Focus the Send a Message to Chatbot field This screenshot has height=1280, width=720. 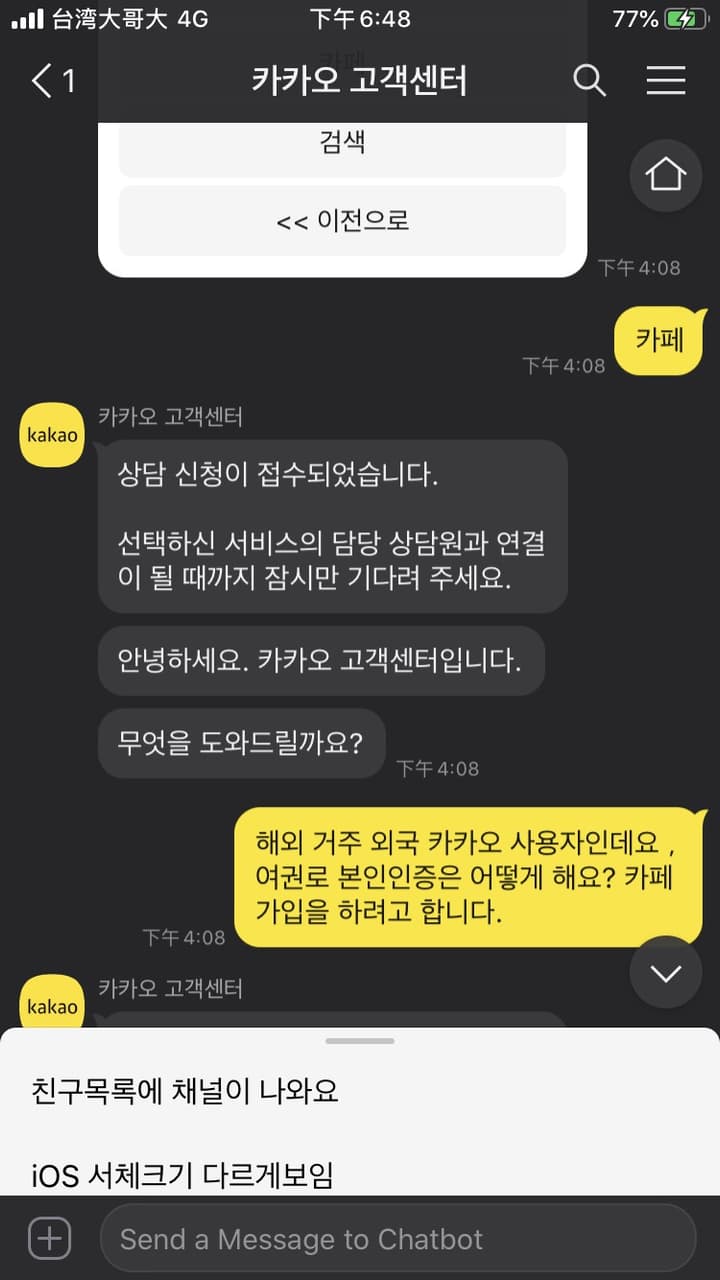pyautogui.click(x=398, y=1239)
